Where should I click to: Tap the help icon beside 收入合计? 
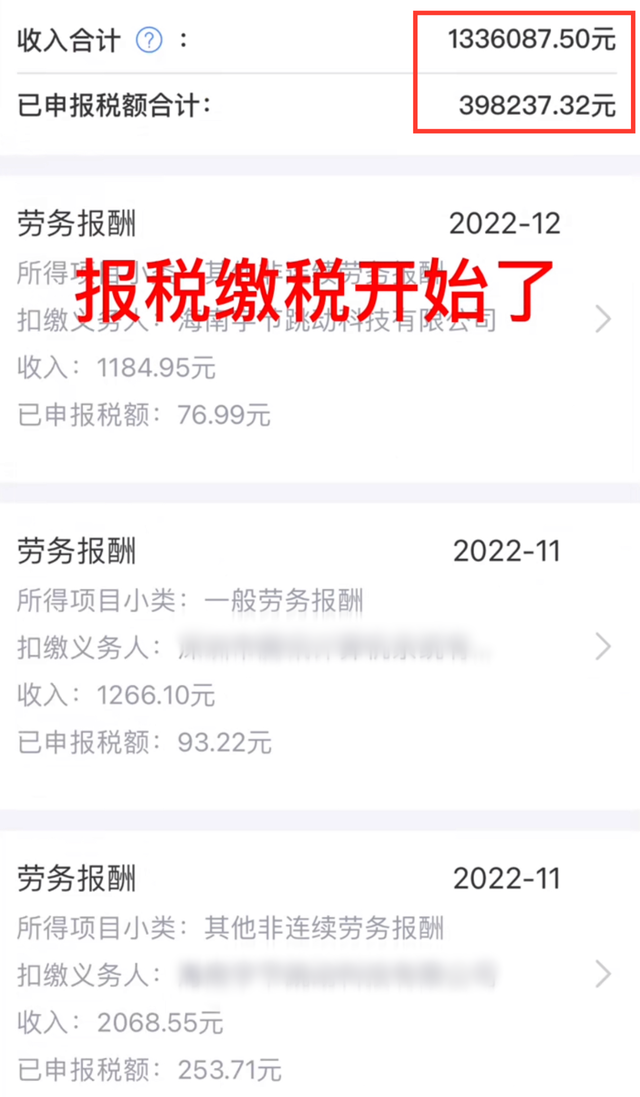point(149,40)
